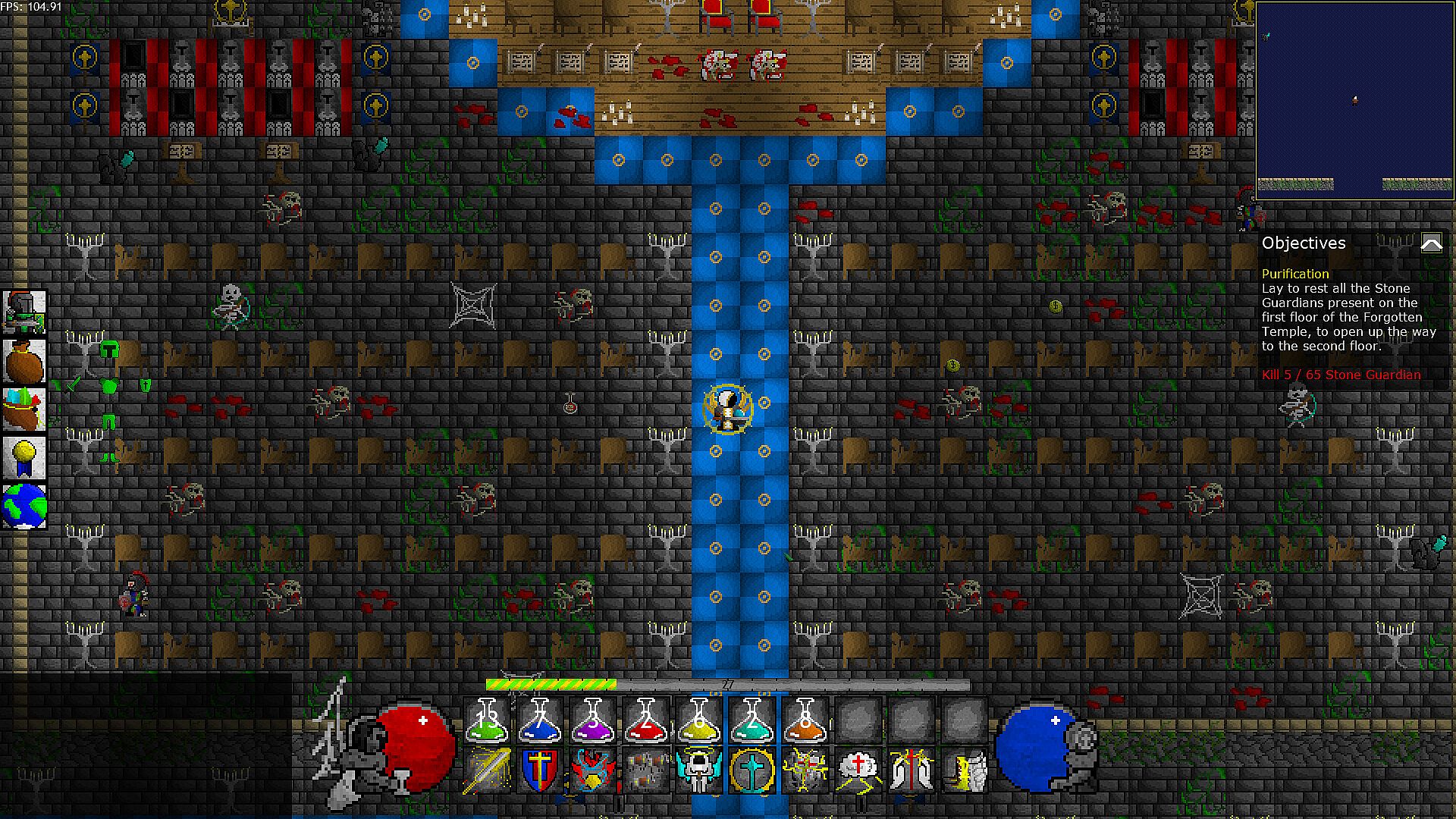The image size is (1456, 819).
Task: Open the minimap
Action: coord(1354,100)
